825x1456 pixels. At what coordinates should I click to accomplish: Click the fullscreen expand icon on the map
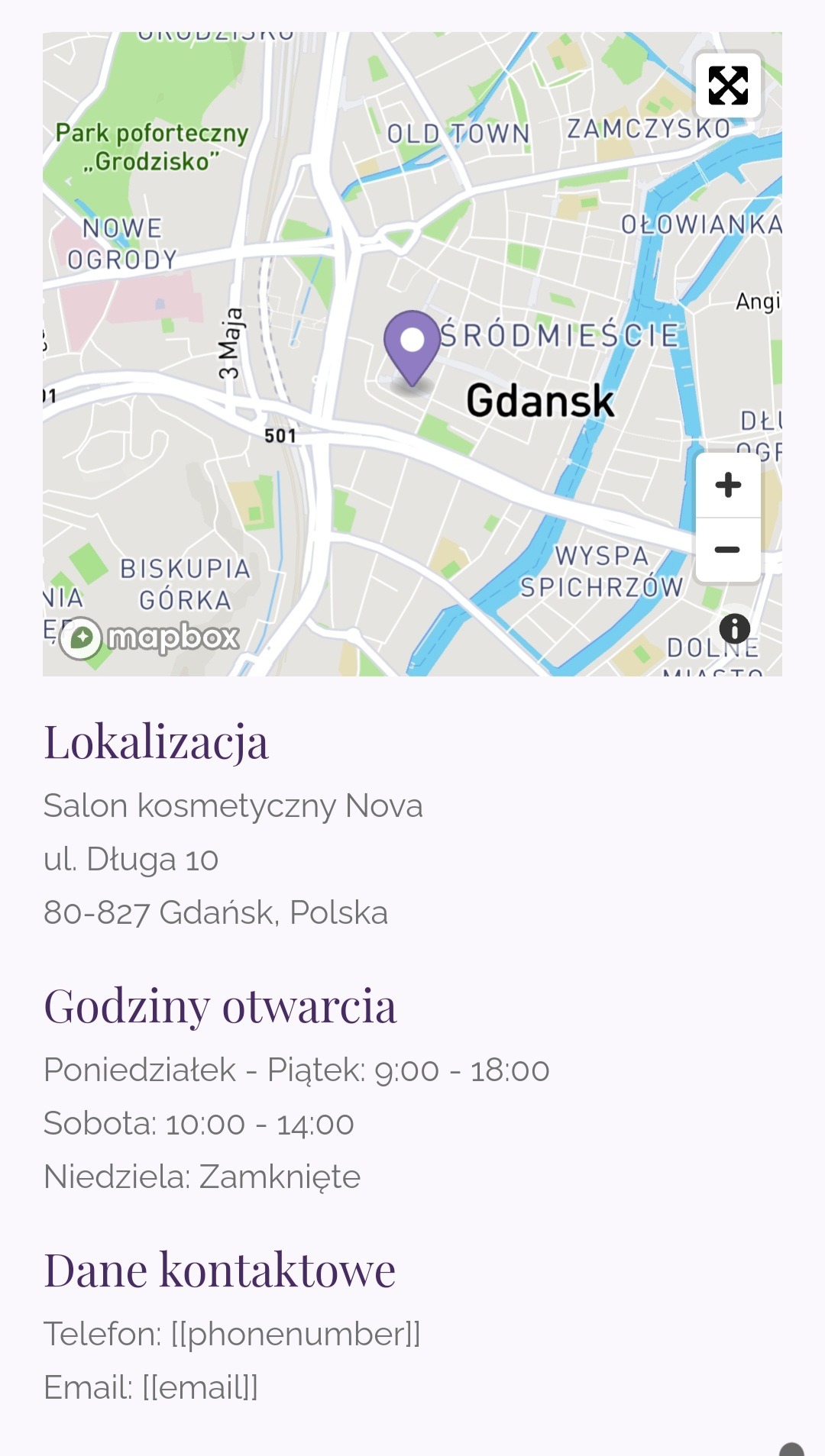[727, 86]
